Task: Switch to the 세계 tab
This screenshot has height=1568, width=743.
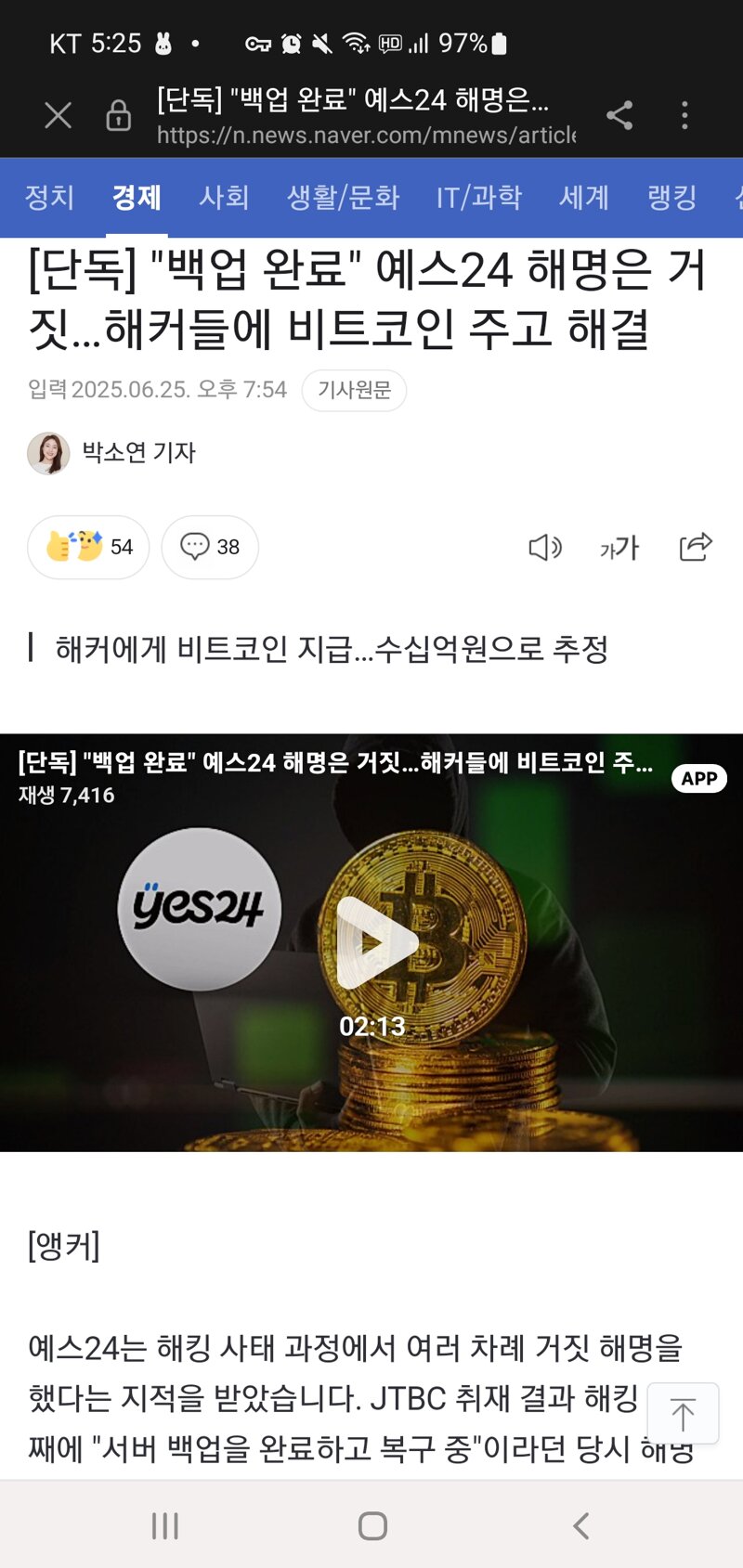Action: coord(584,197)
